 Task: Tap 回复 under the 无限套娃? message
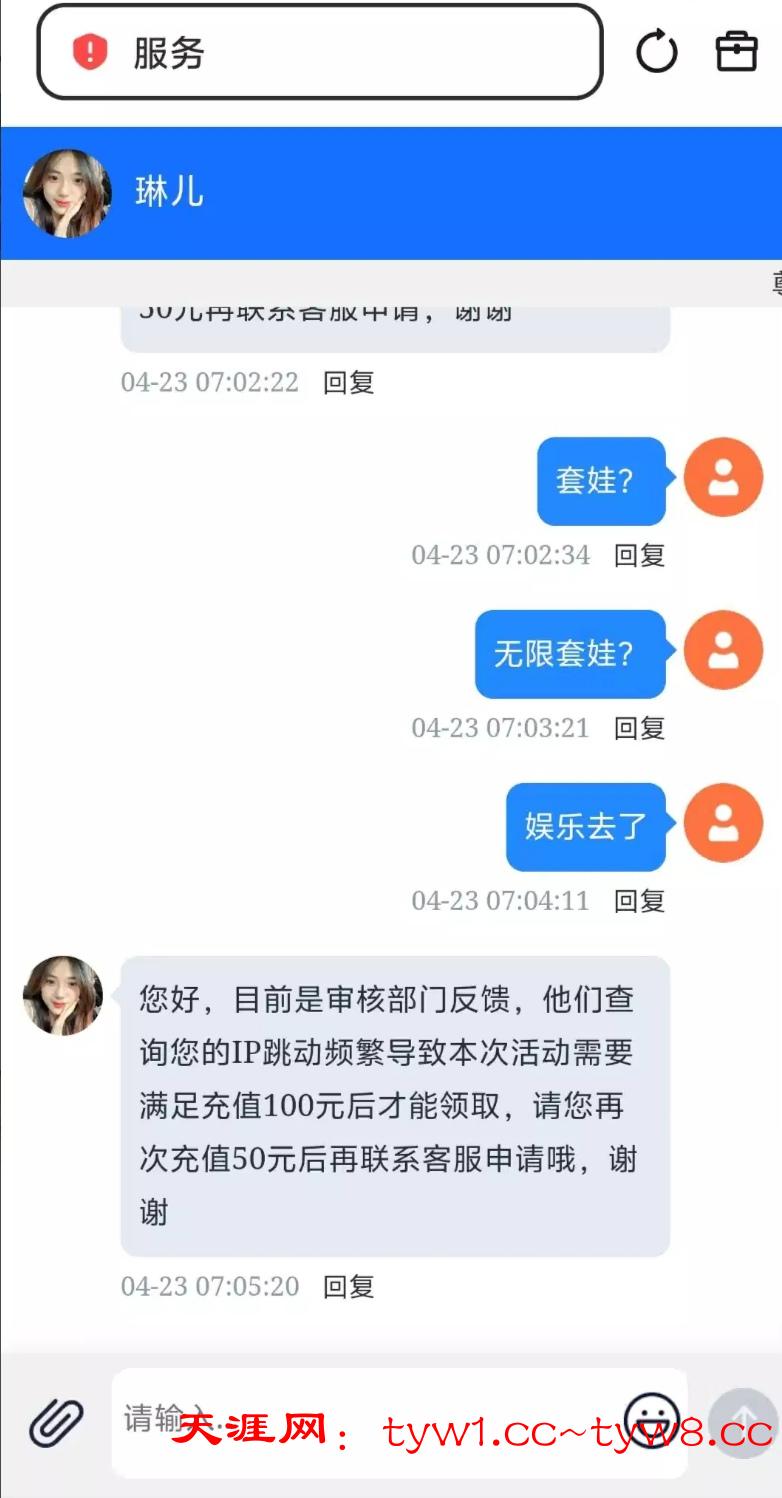(639, 728)
